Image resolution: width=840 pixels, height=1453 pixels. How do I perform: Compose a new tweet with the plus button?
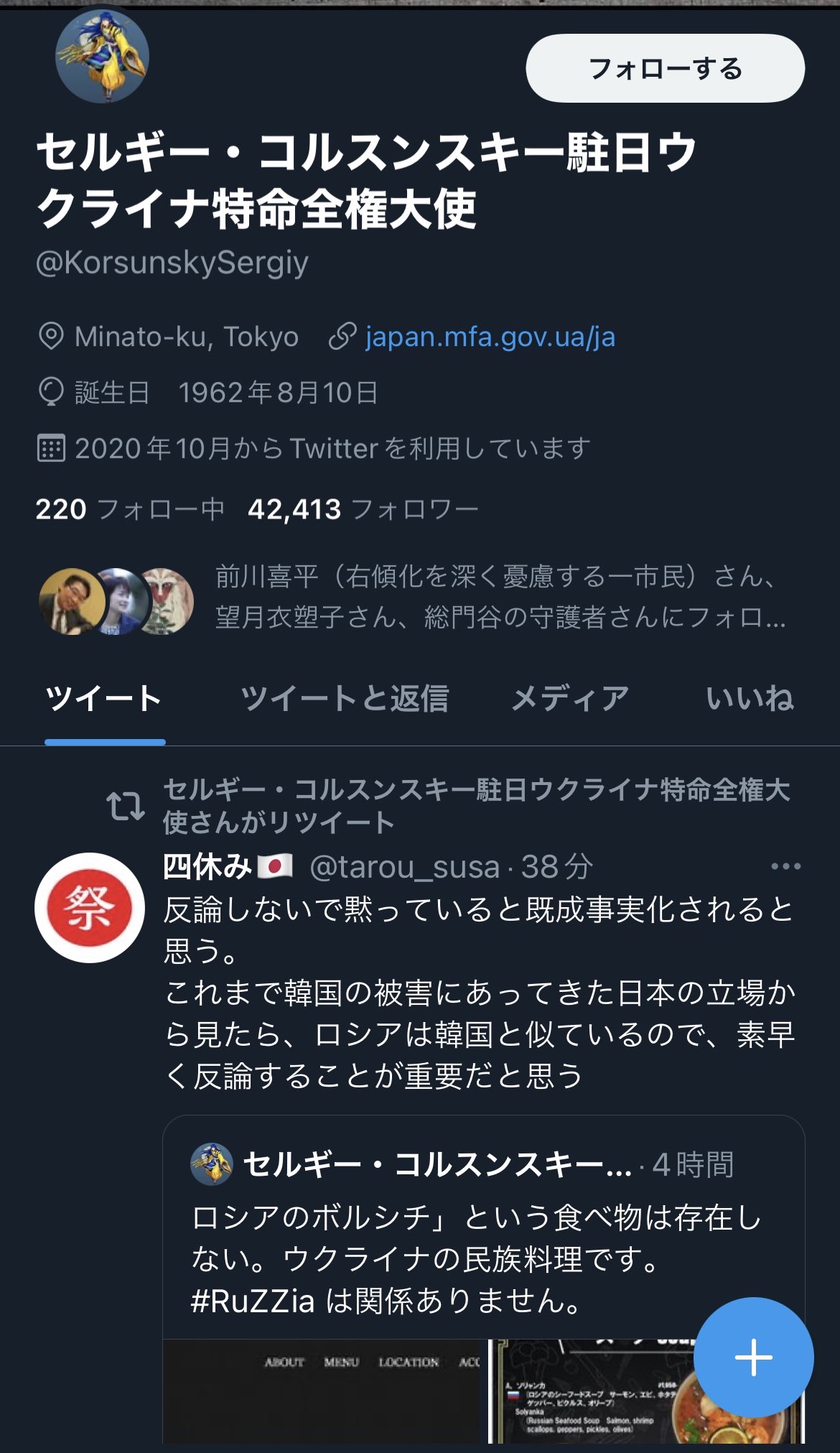[753, 1357]
